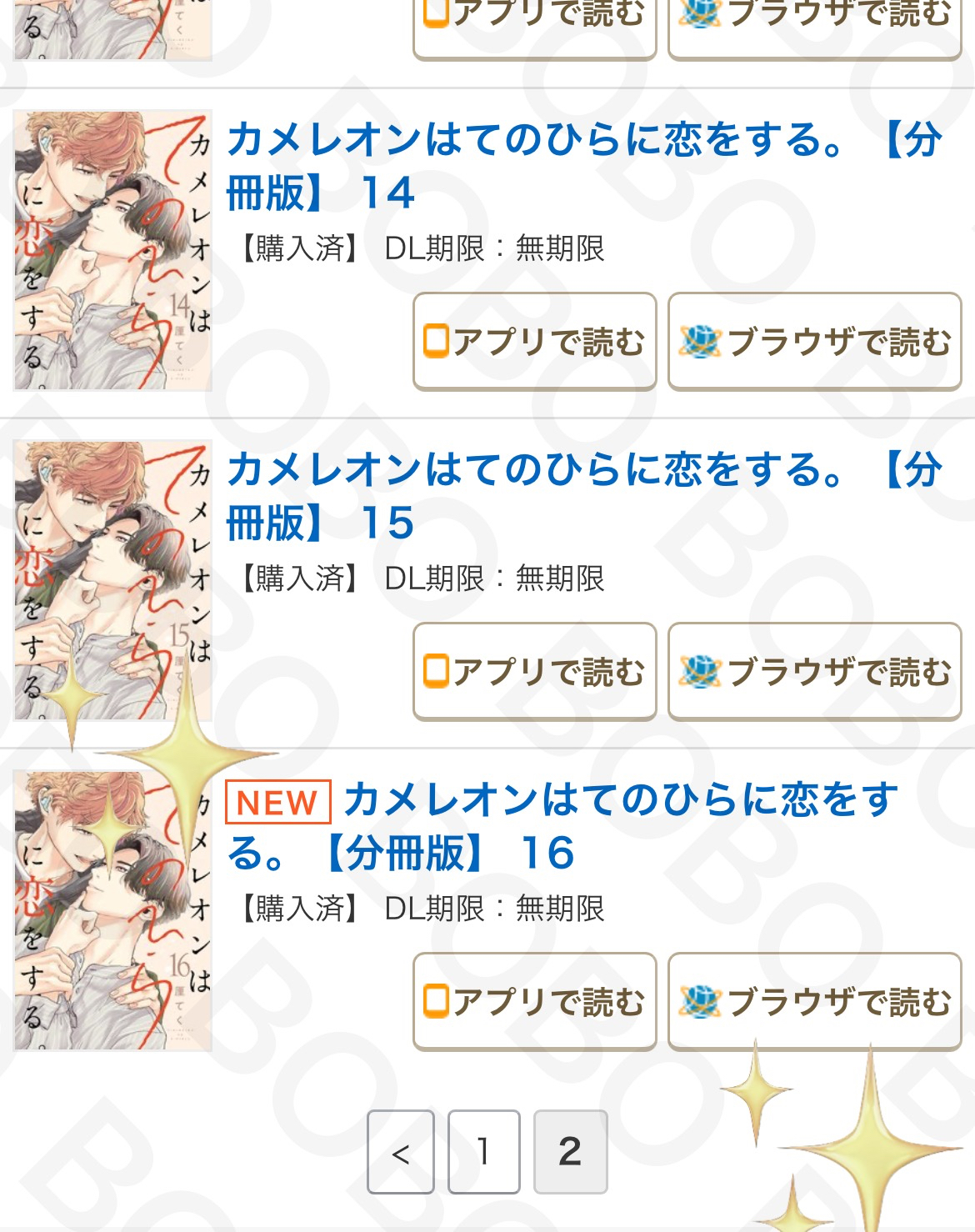Tap ブラウザで読む for volume 14

(814, 341)
